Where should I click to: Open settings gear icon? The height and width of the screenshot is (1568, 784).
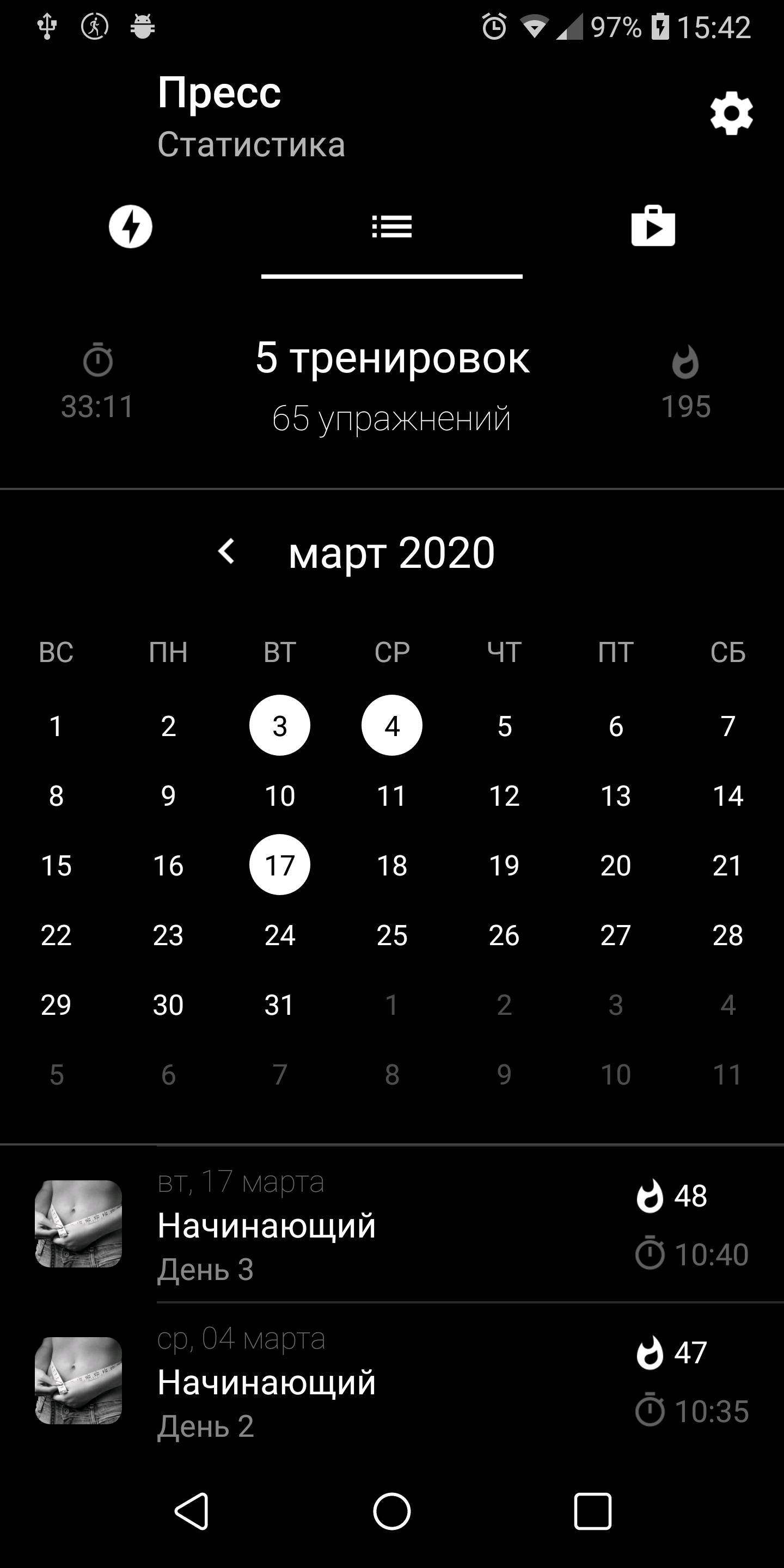pyautogui.click(x=731, y=114)
